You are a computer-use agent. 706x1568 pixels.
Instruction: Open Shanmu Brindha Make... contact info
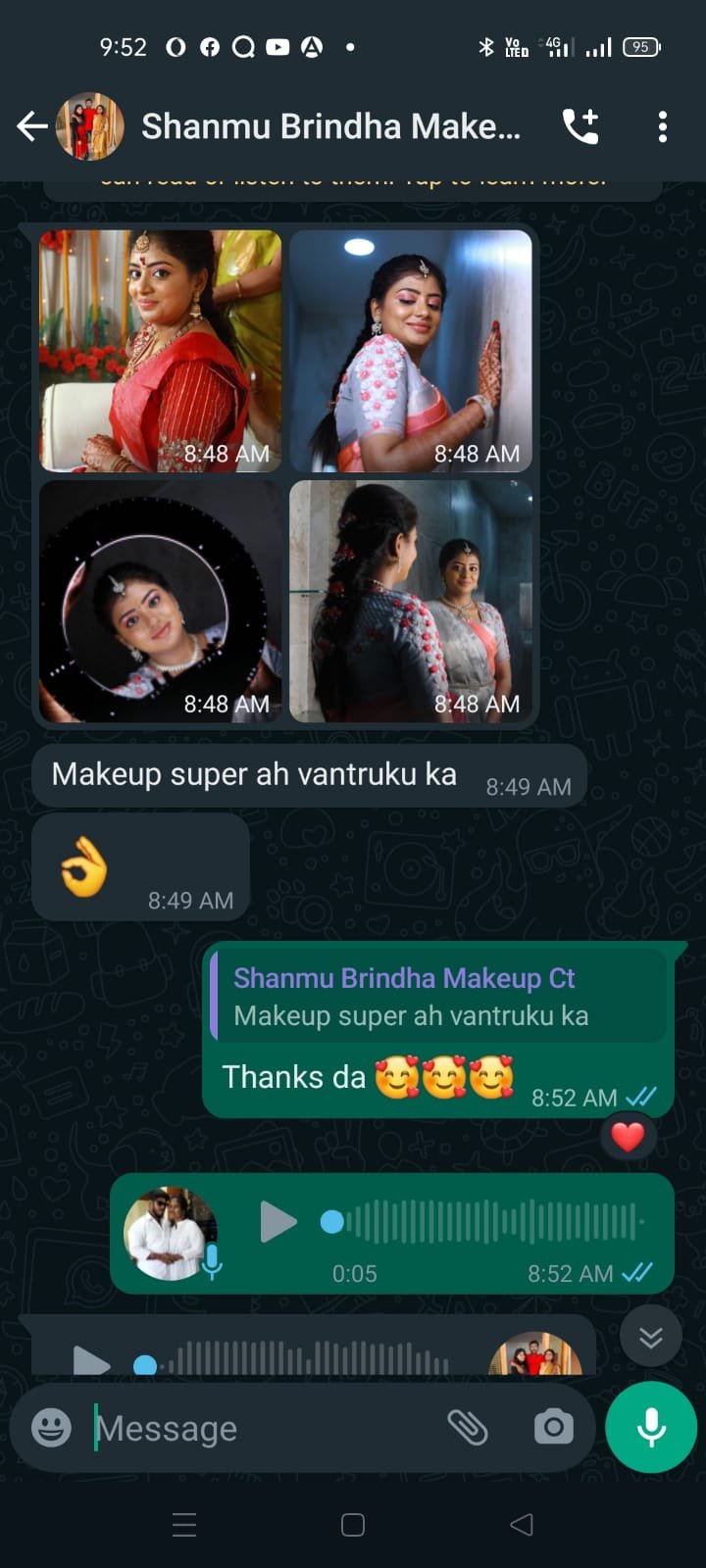pyautogui.click(x=330, y=126)
